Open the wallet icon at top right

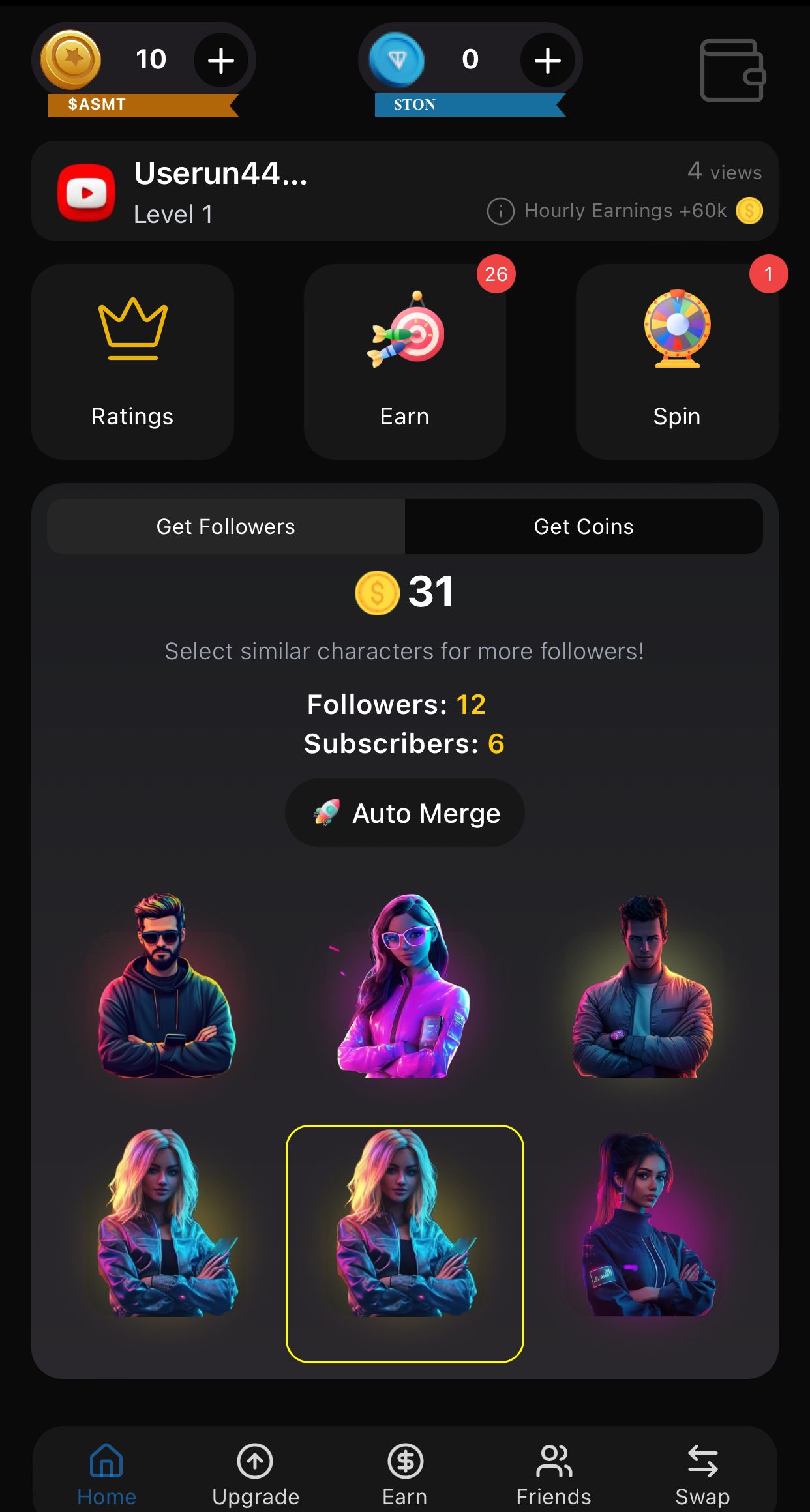coord(730,70)
